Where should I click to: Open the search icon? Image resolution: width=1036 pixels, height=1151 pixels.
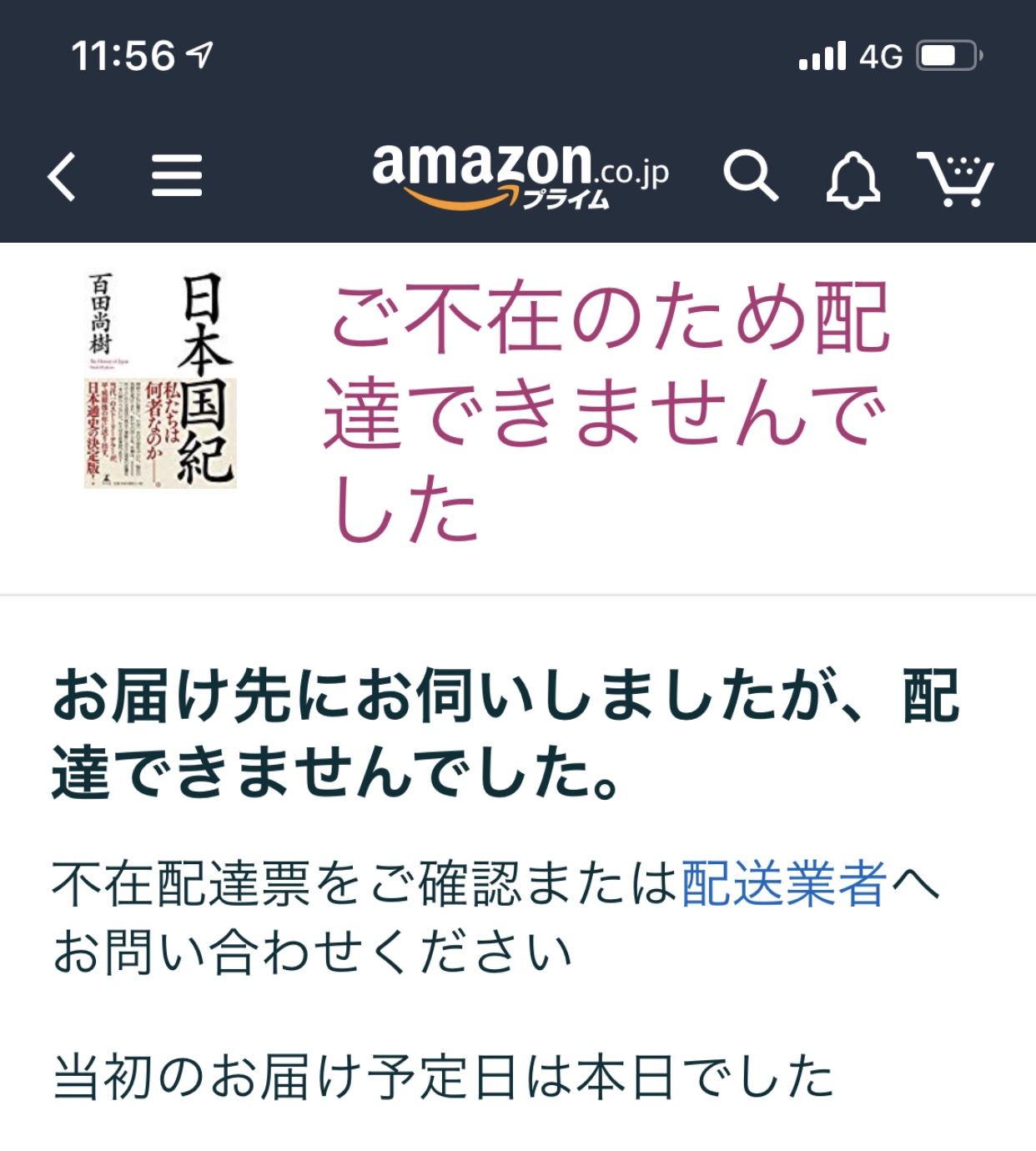pyautogui.click(x=750, y=176)
